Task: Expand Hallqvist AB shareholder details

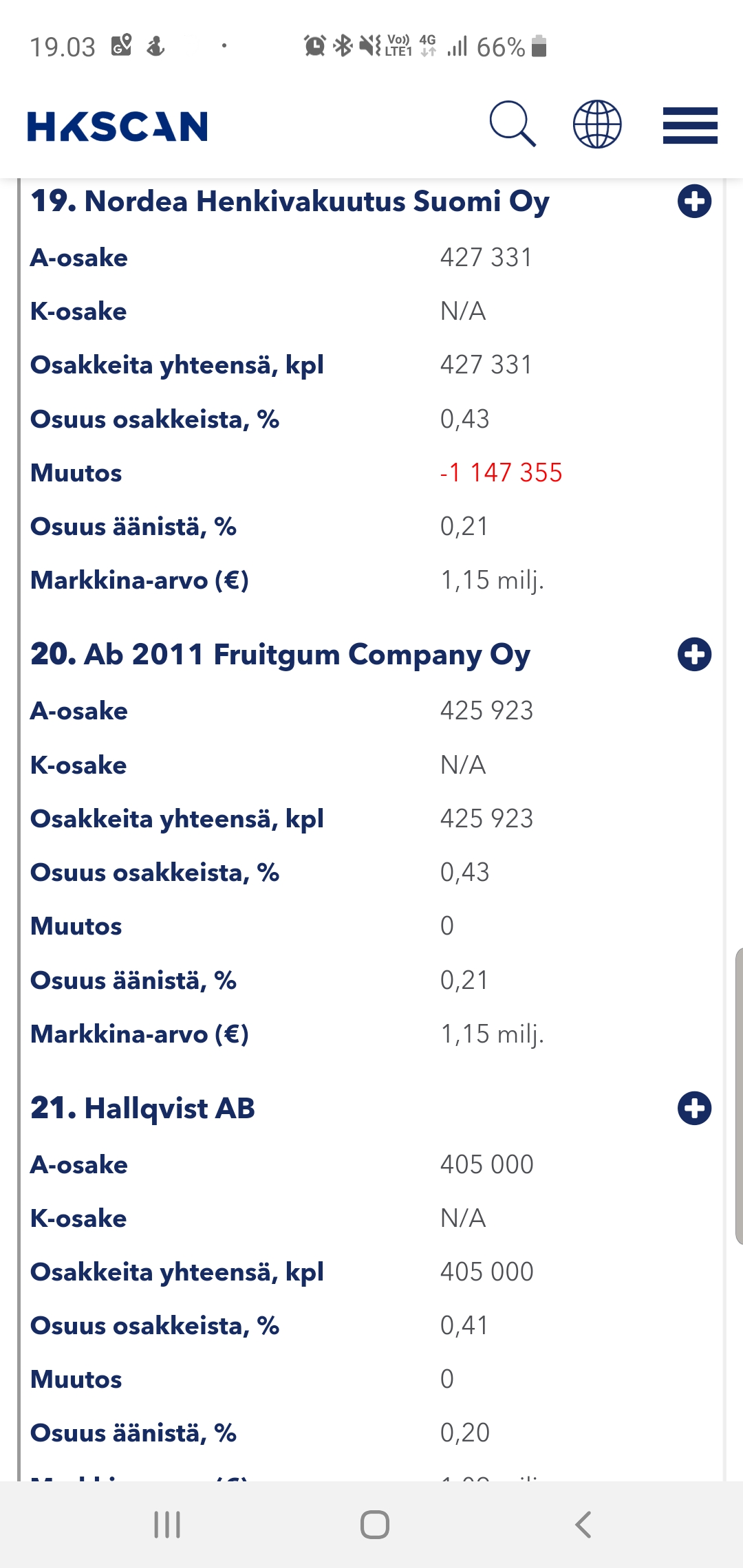Action: point(694,1108)
